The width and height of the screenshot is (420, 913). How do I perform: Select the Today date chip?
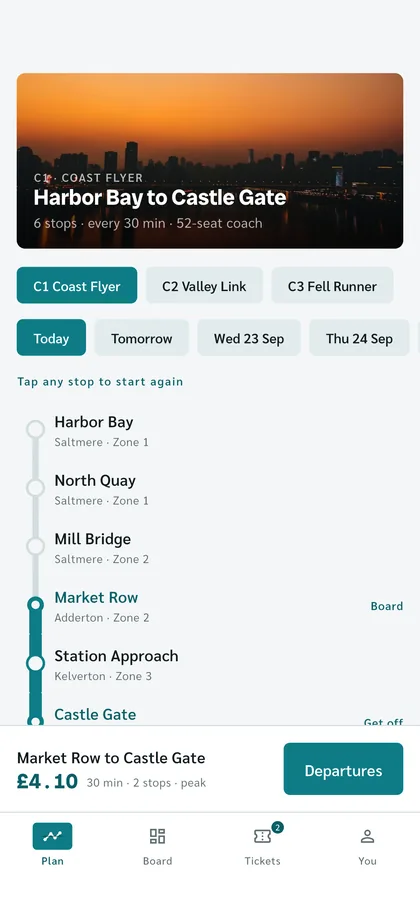(51, 338)
